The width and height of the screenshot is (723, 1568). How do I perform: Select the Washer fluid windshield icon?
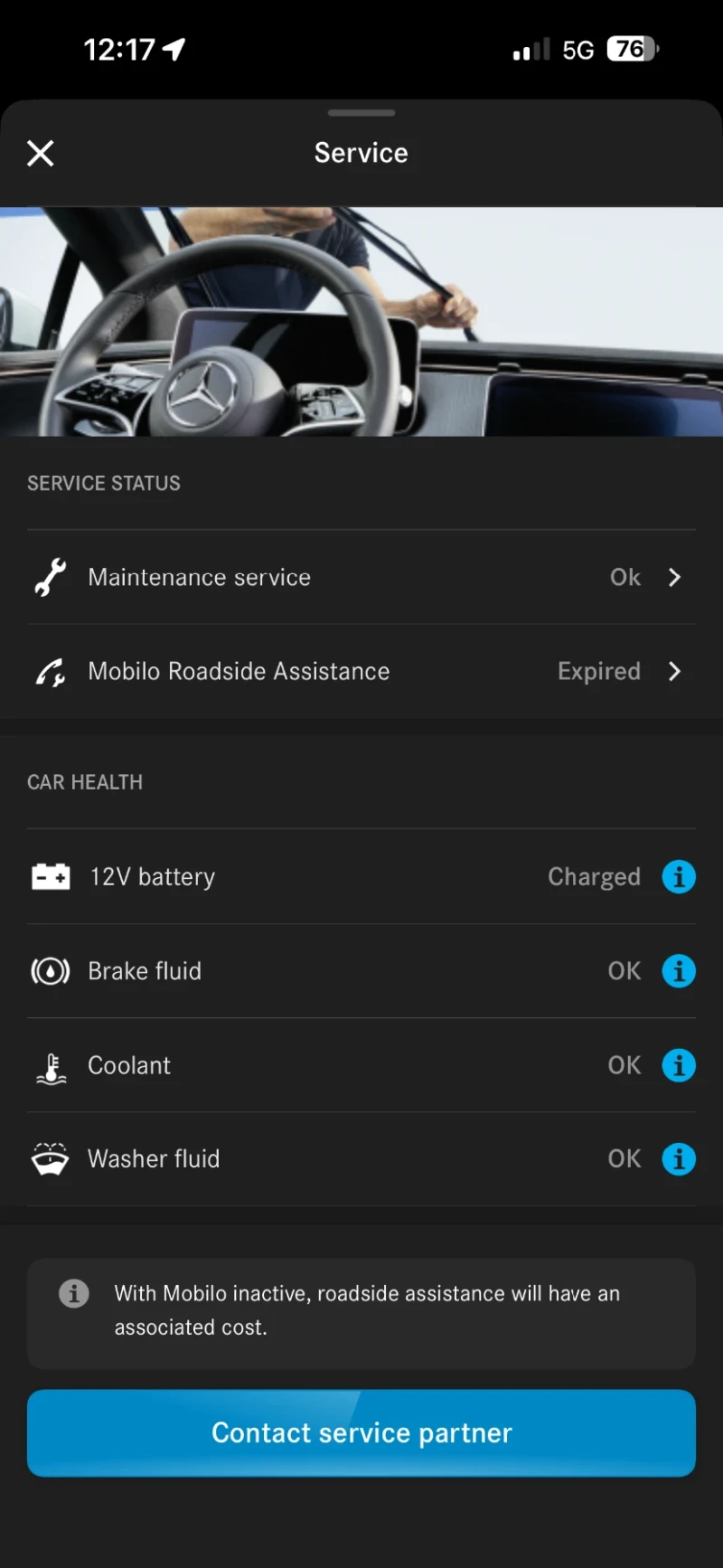click(50, 1158)
